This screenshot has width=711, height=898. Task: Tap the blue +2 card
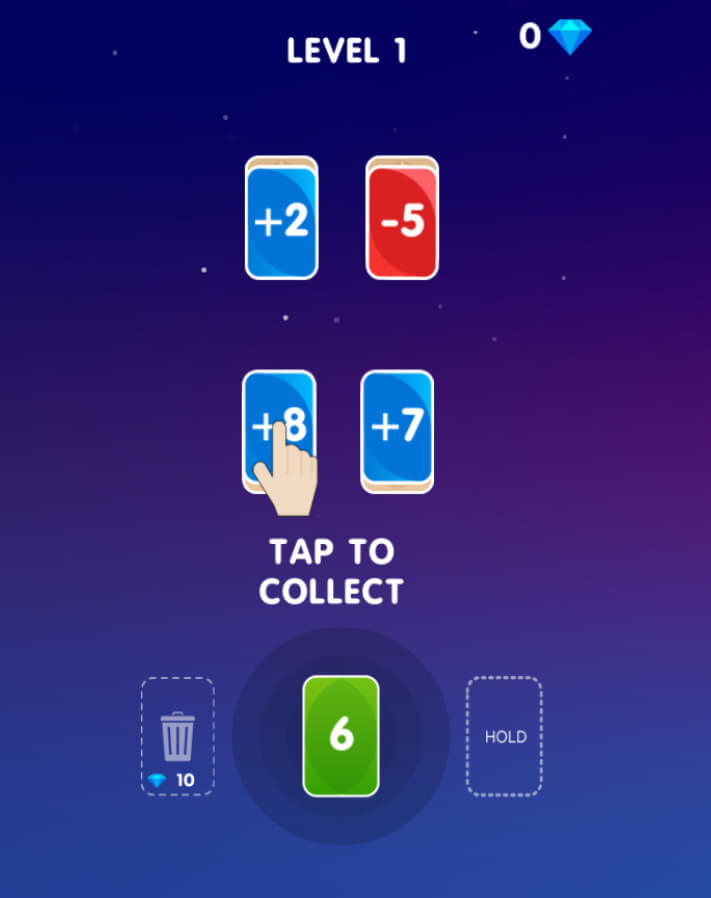tap(281, 220)
